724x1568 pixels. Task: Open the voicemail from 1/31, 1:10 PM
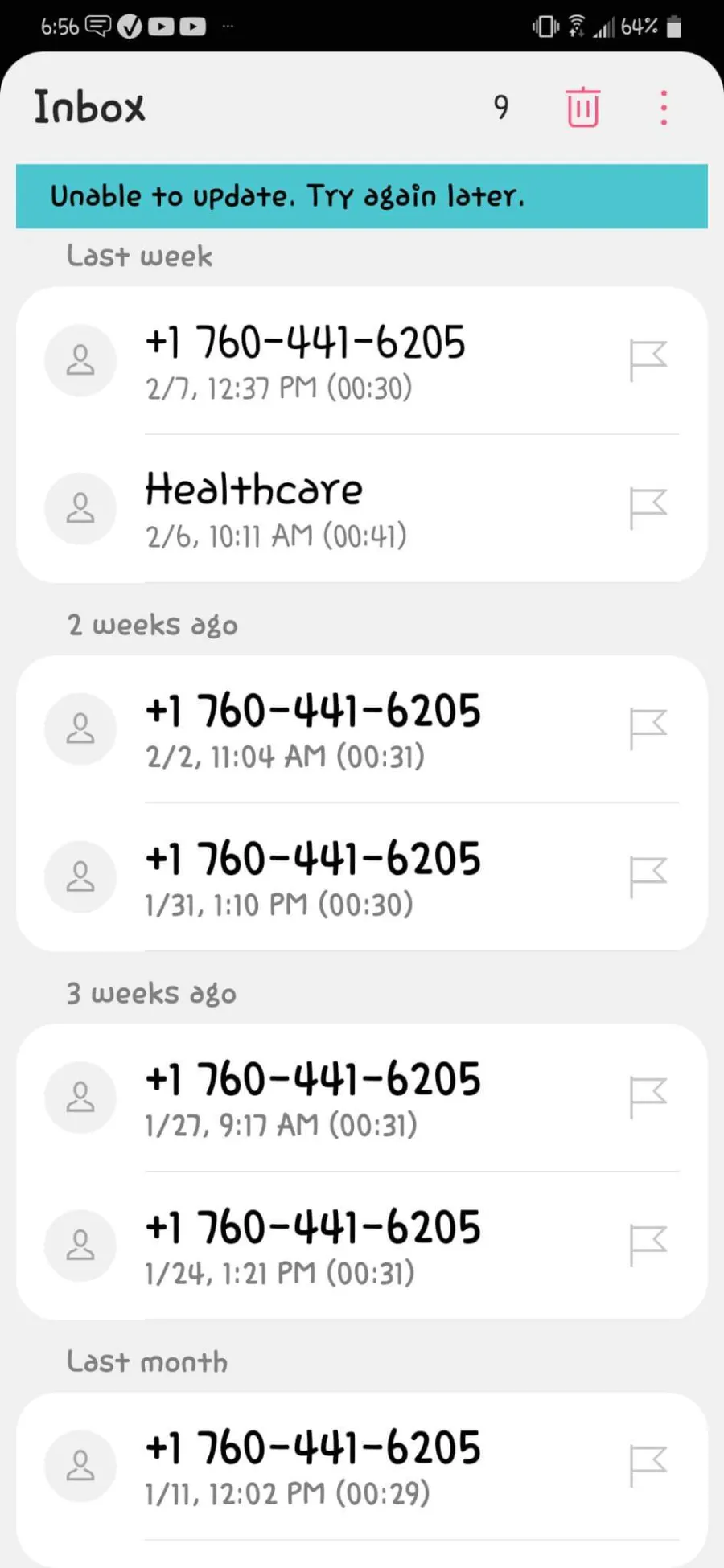coord(362,876)
